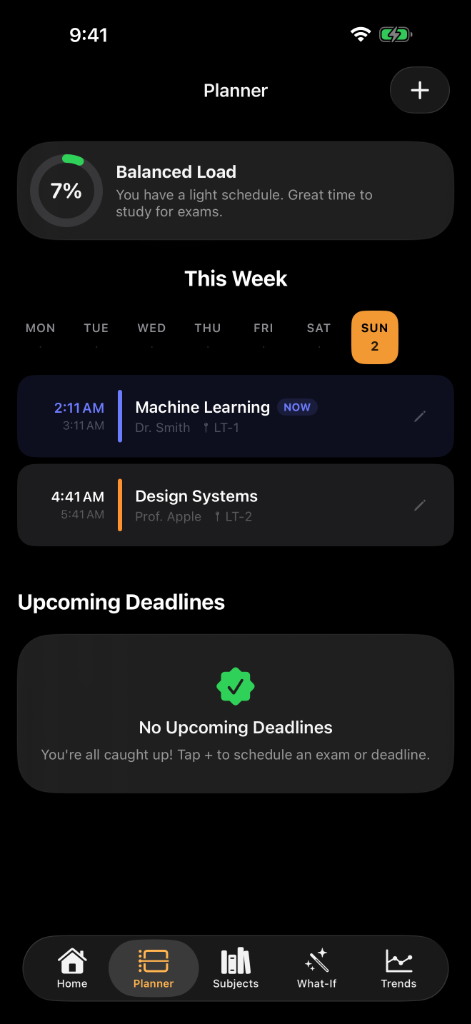Edit the Machine Learning class entry
The width and height of the screenshot is (471, 1024).
420,416
